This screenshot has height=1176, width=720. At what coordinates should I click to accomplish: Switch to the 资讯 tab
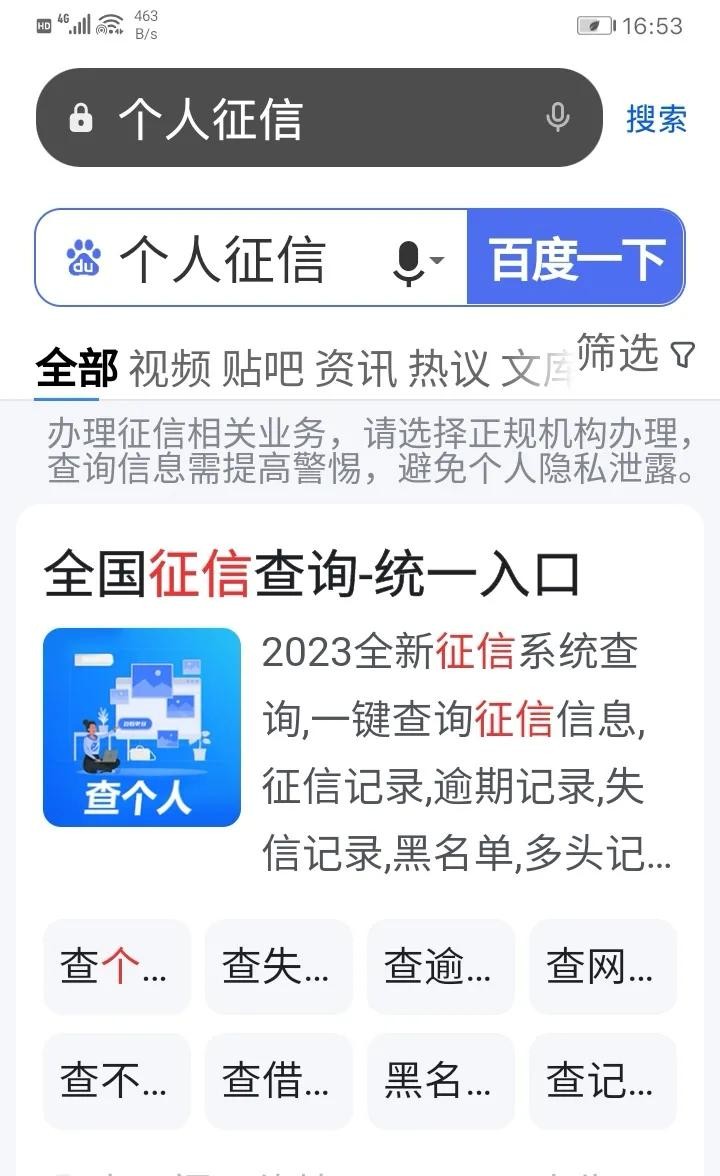[356, 368]
